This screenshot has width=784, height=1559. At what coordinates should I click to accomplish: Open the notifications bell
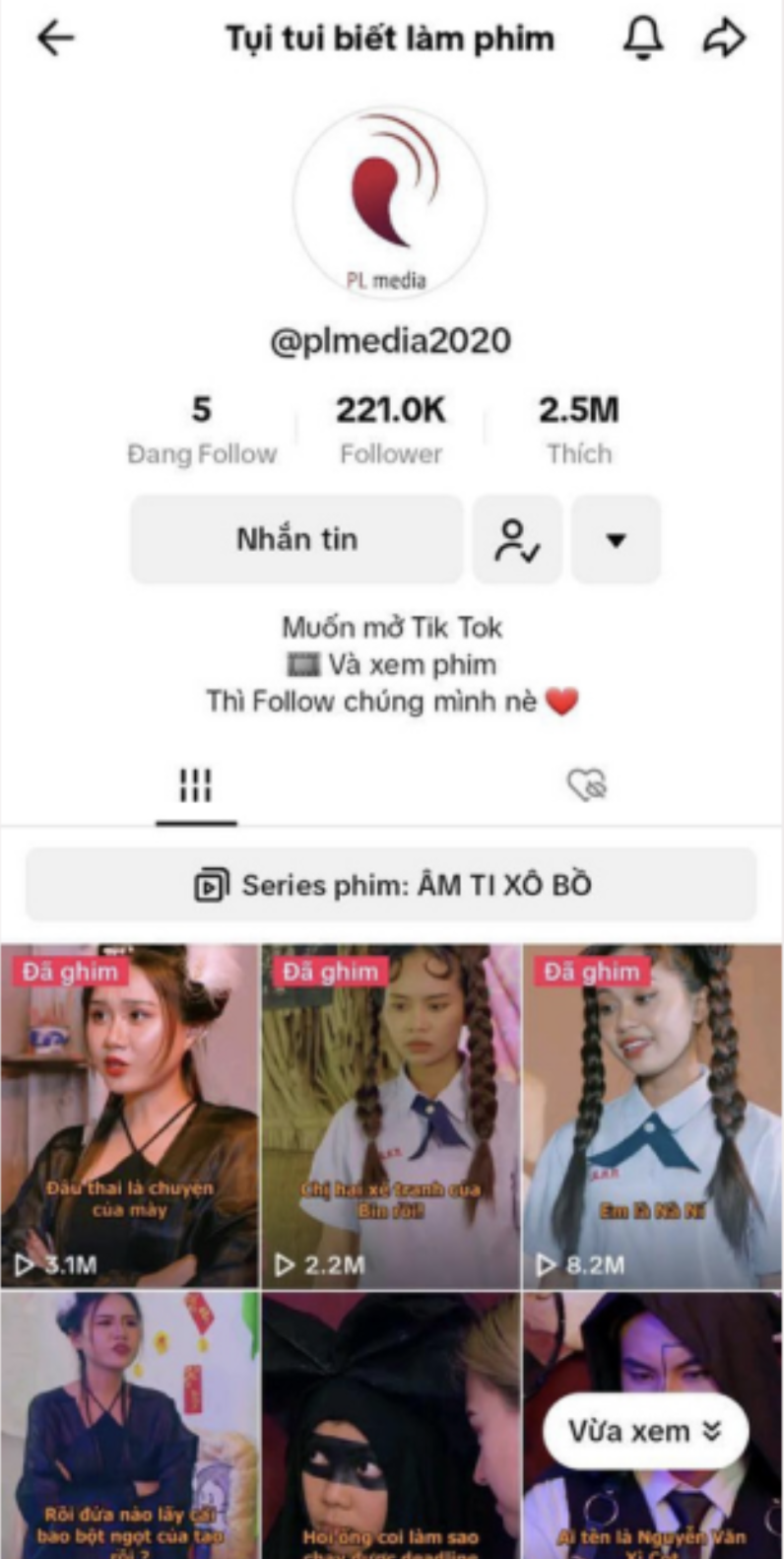(x=643, y=38)
